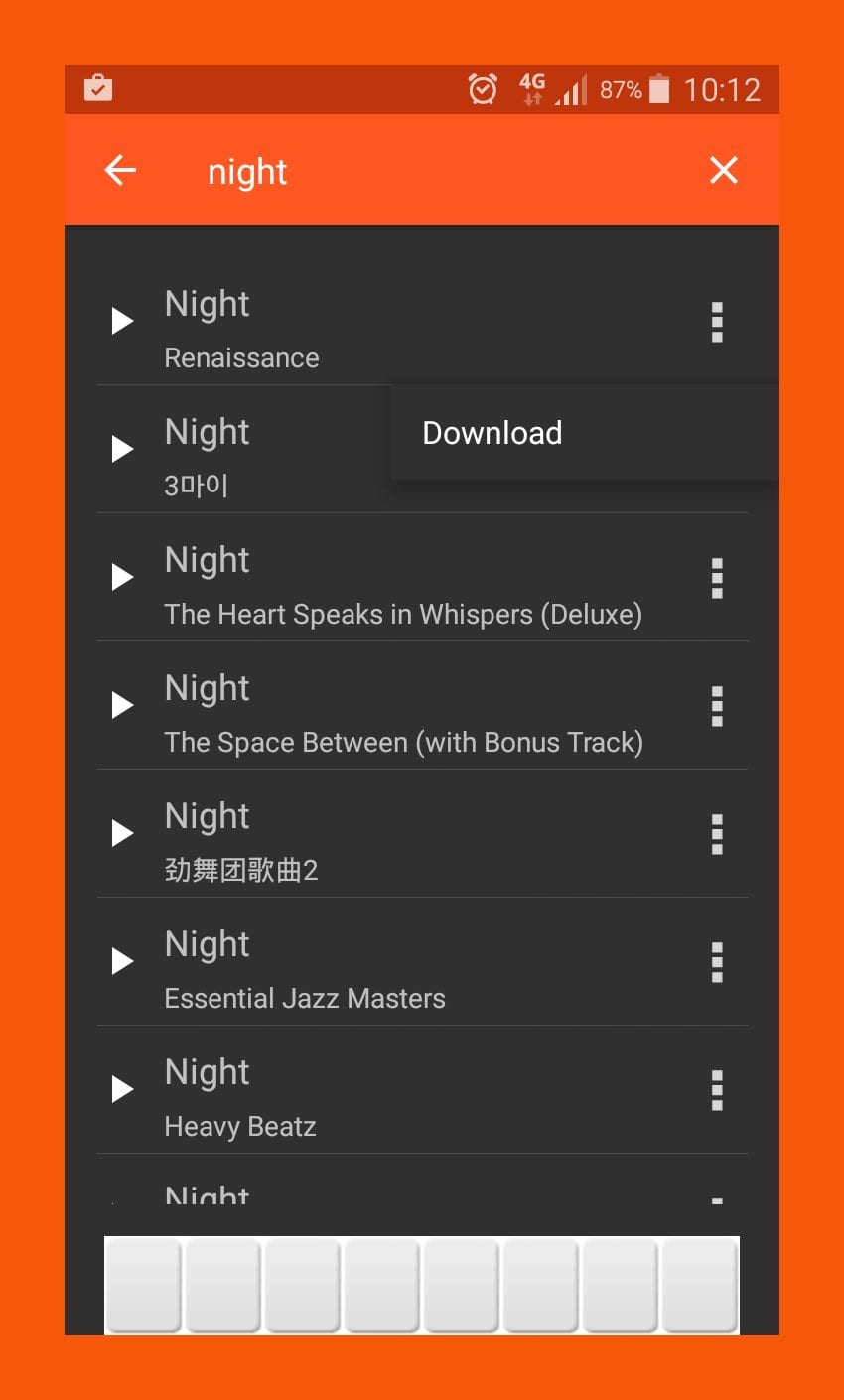Play Night from The Space Between

click(x=122, y=705)
